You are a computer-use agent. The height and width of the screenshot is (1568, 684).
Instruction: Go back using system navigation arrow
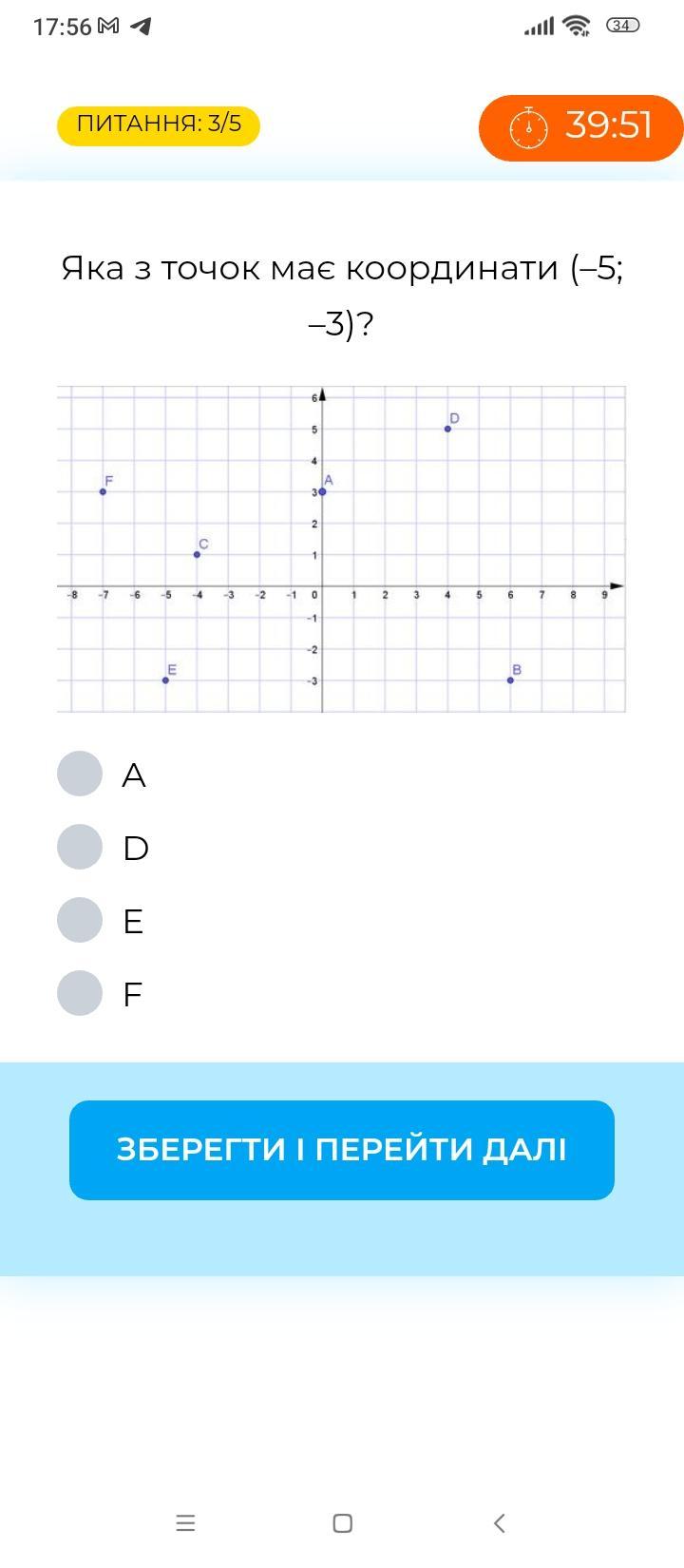pyautogui.click(x=499, y=1523)
